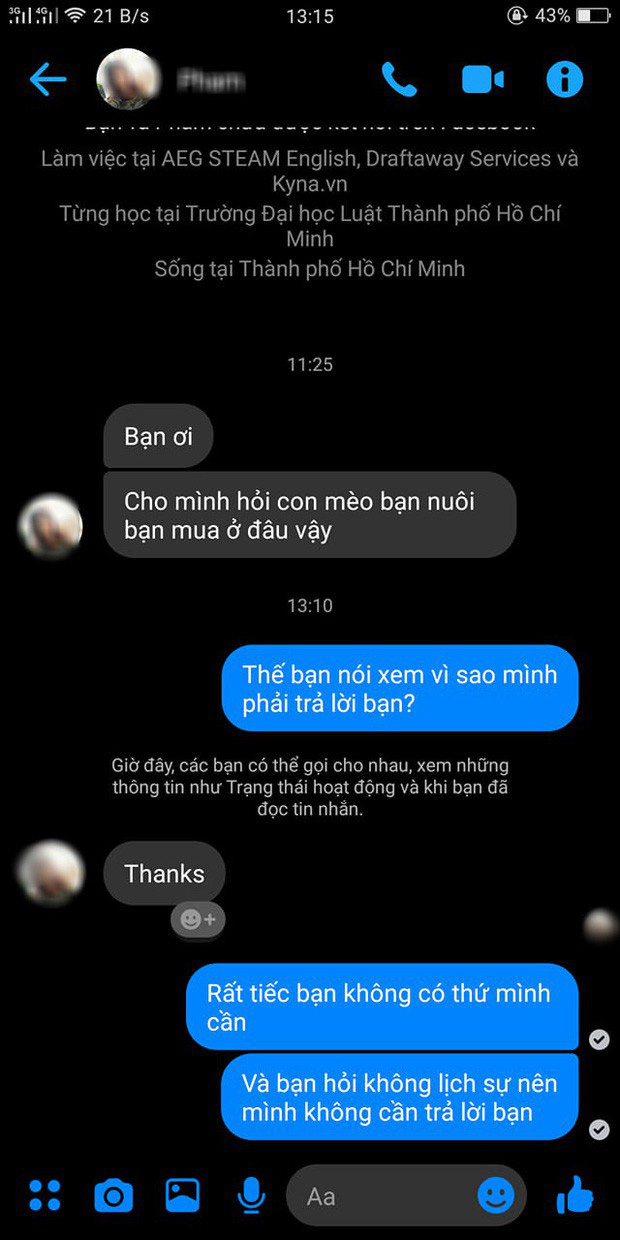Record a voice message with microphone
Screen dimensions: 620x1240
250,1195
